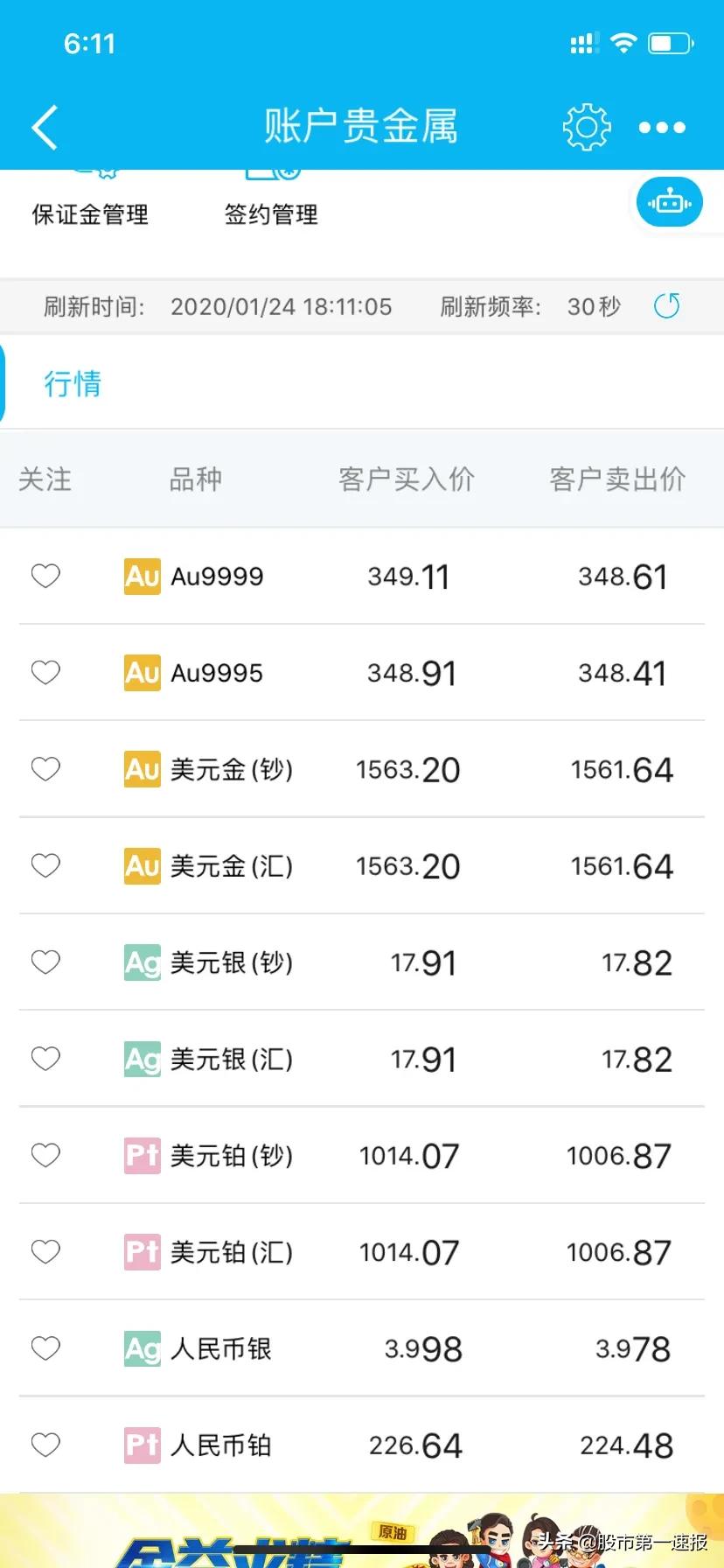This screenshot has width=724, height=1568.
Task: Open 签约管理
Action: click(x=271, y=213)
